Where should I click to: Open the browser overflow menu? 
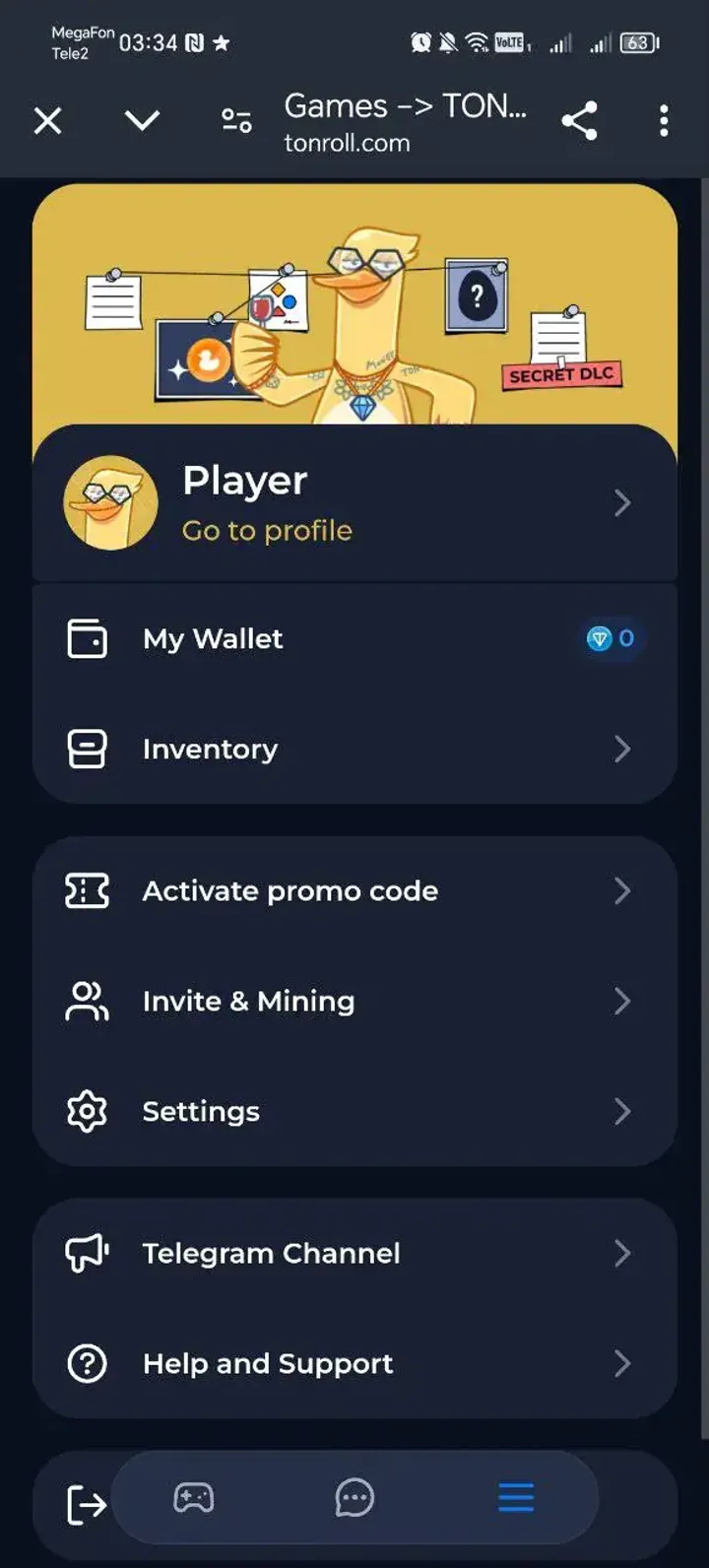point(664,121)
